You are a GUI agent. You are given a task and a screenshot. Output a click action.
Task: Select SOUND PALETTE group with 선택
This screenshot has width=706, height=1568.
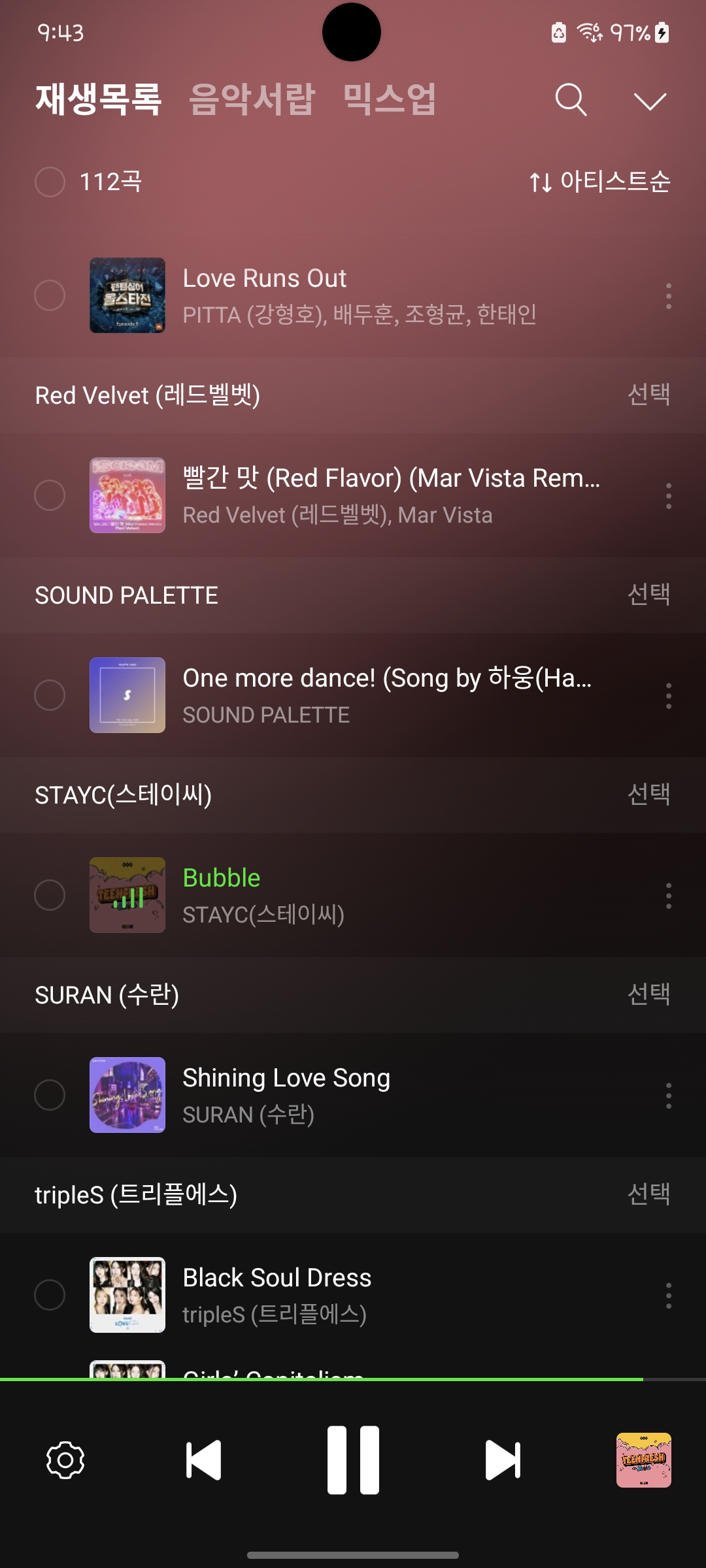point(648,595)
